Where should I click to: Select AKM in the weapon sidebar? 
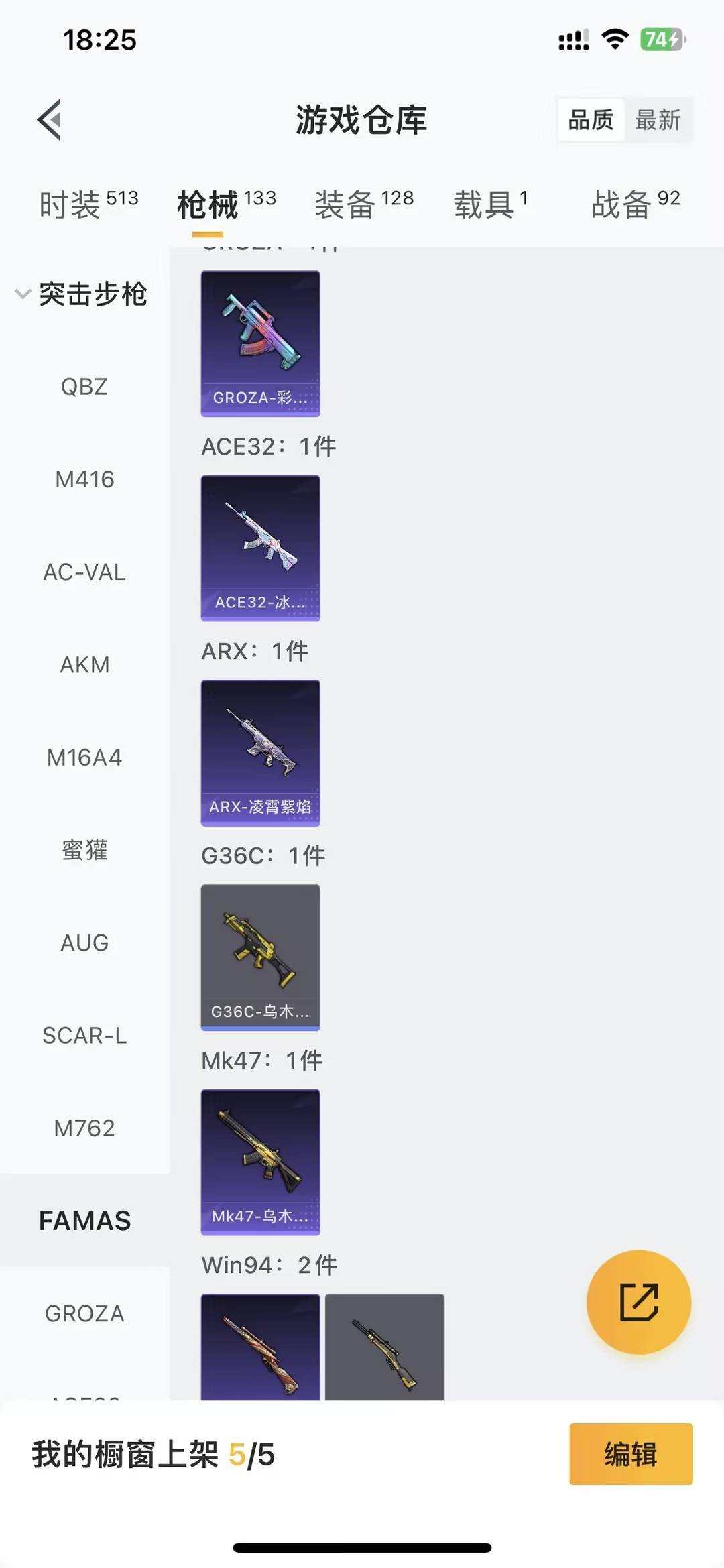[x=85, y=664]
